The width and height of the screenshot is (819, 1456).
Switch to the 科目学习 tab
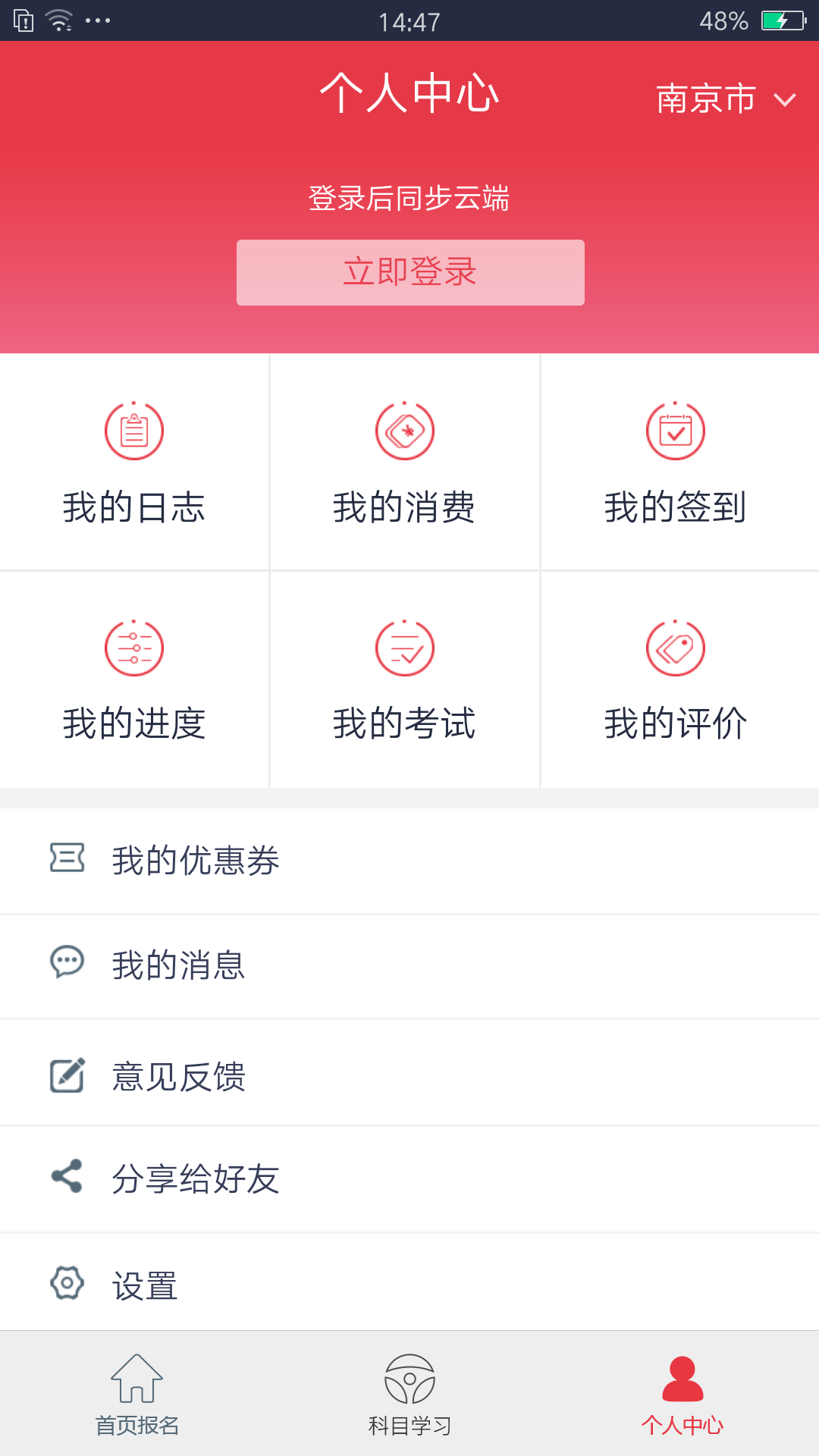point(409,1394)
